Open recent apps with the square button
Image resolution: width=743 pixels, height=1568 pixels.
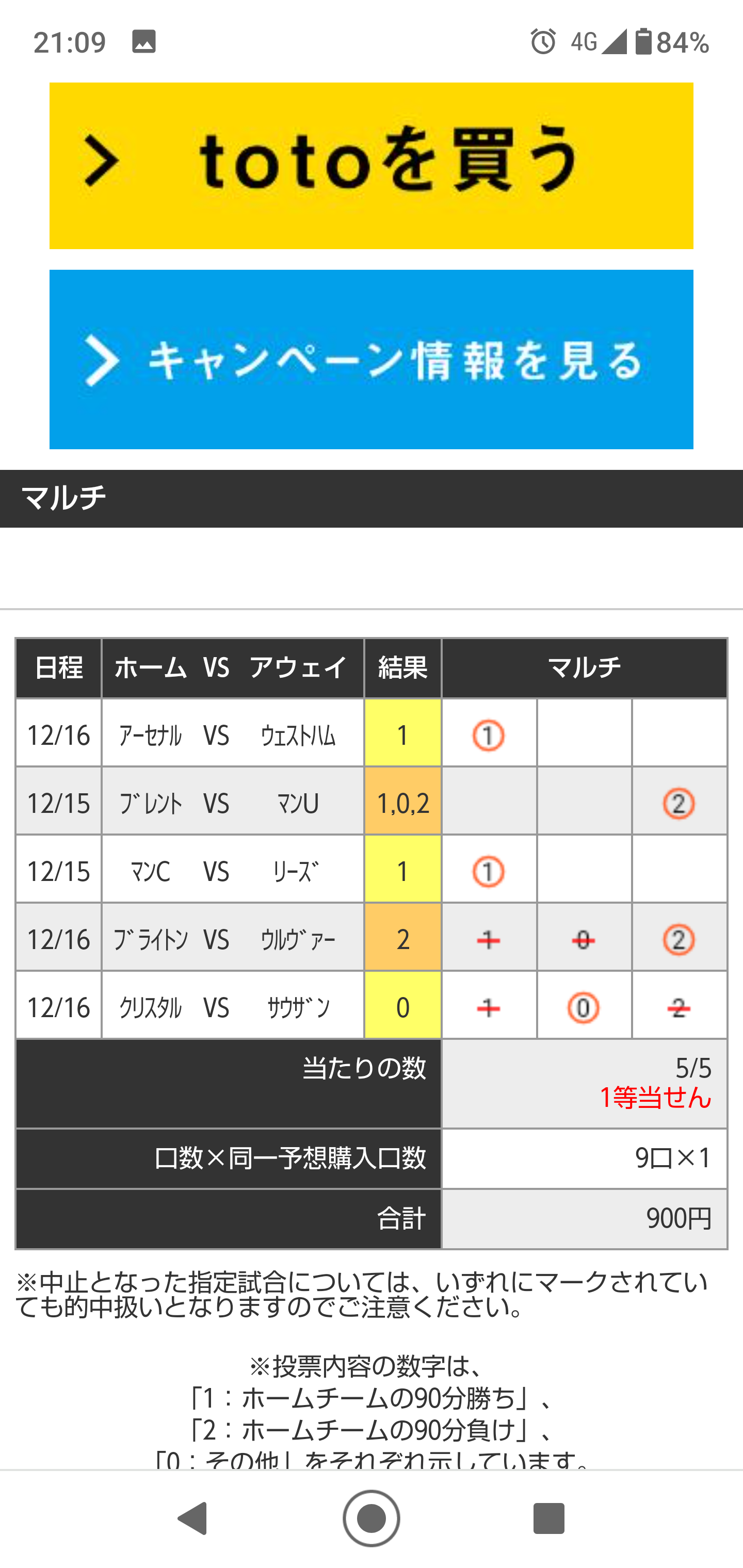click(548, 1518)
